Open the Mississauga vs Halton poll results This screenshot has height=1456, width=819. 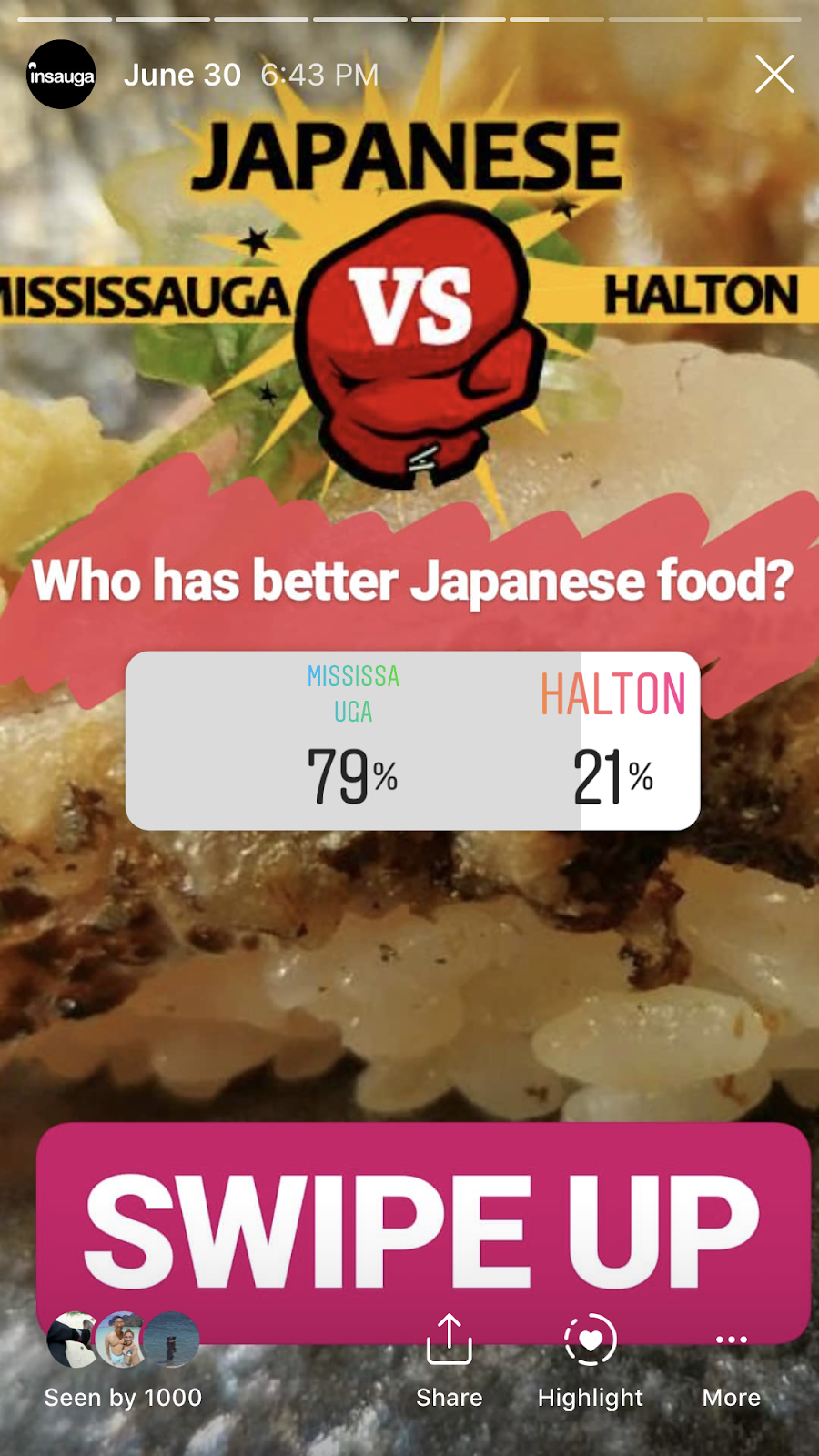coord(412,741)
